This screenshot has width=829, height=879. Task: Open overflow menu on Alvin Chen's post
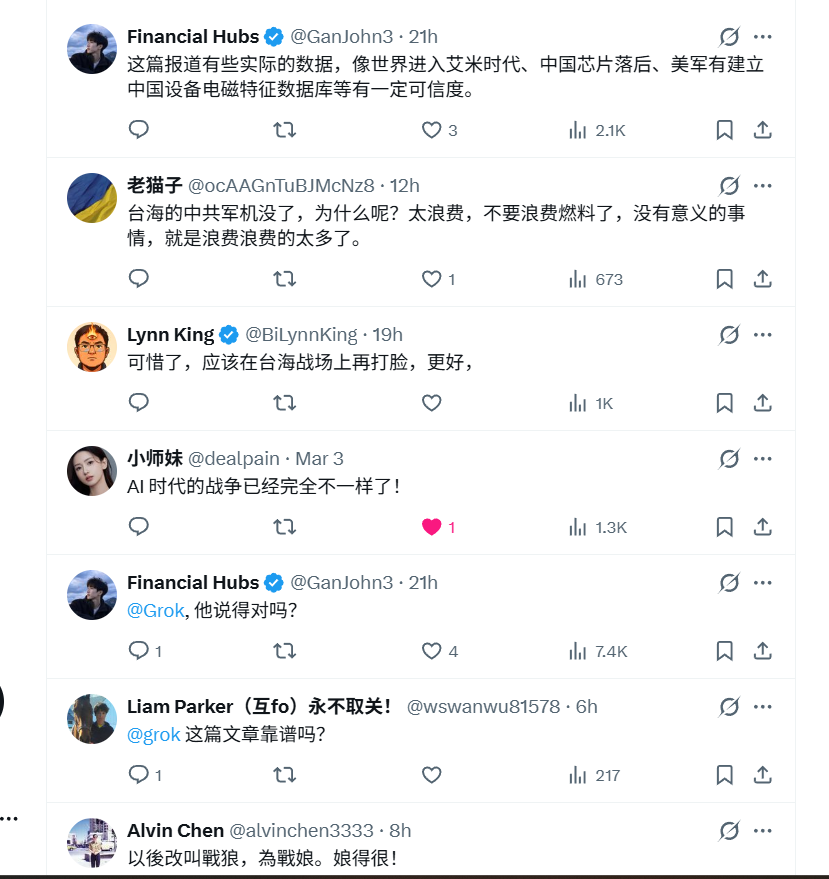(763, 831)
